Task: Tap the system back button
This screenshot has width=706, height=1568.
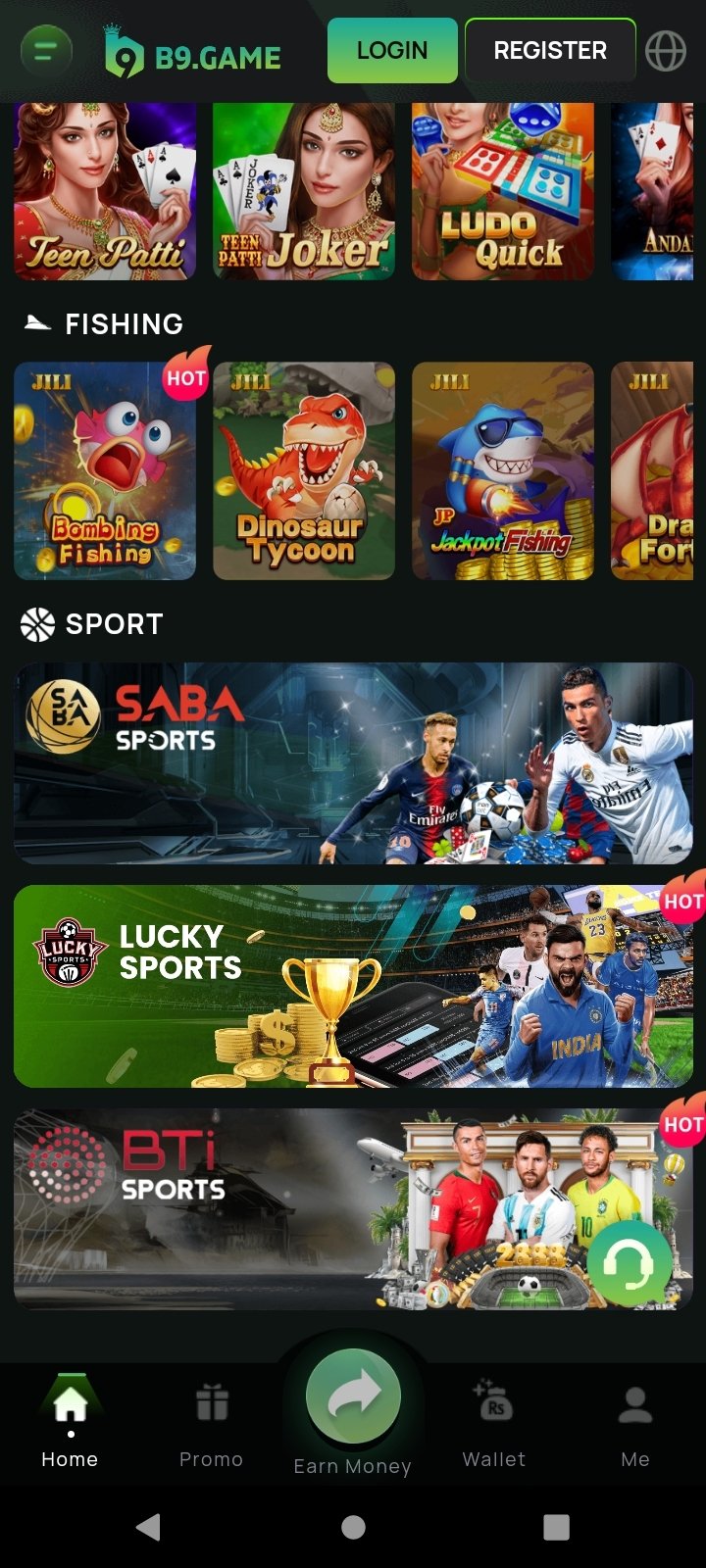Action: 148,1527
